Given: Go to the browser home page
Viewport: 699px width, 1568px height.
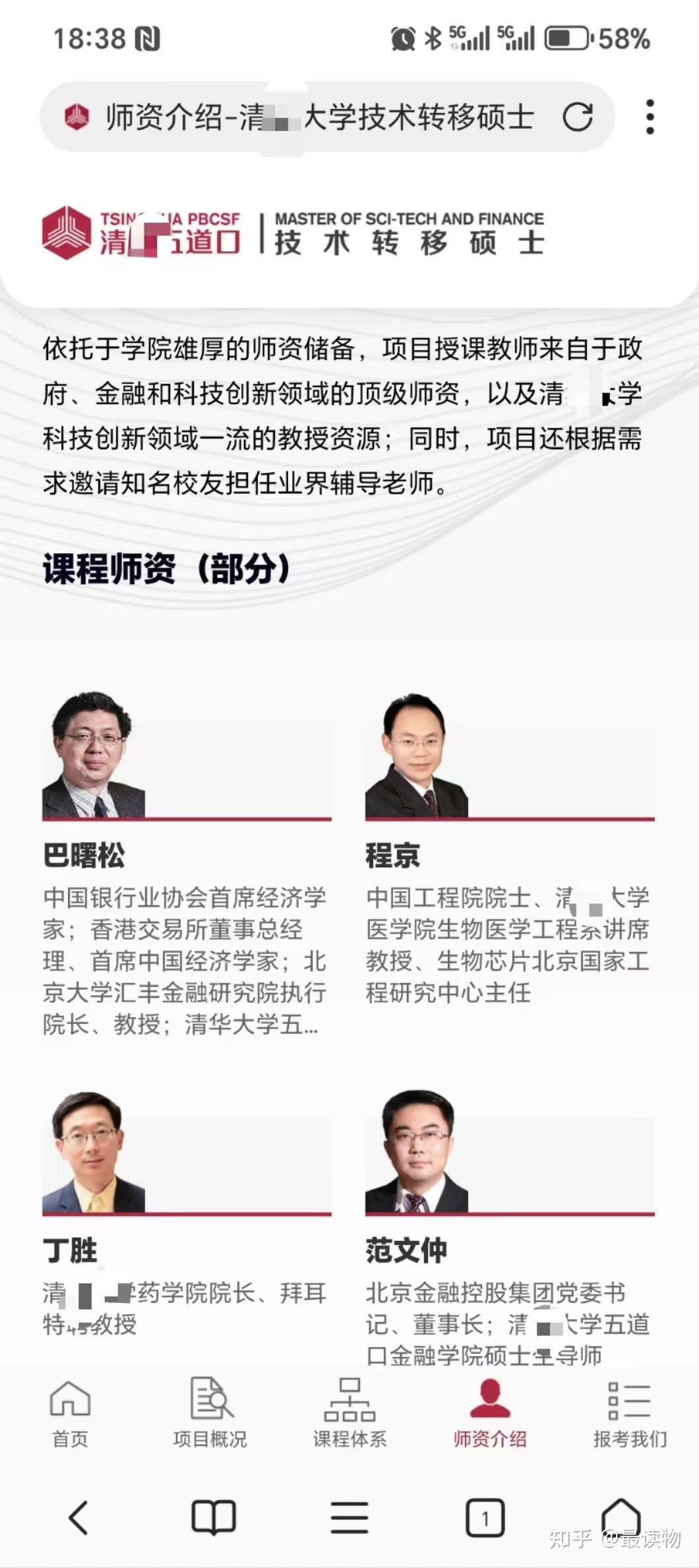Looking at the screenshot, I should [x=621, y=1517].
